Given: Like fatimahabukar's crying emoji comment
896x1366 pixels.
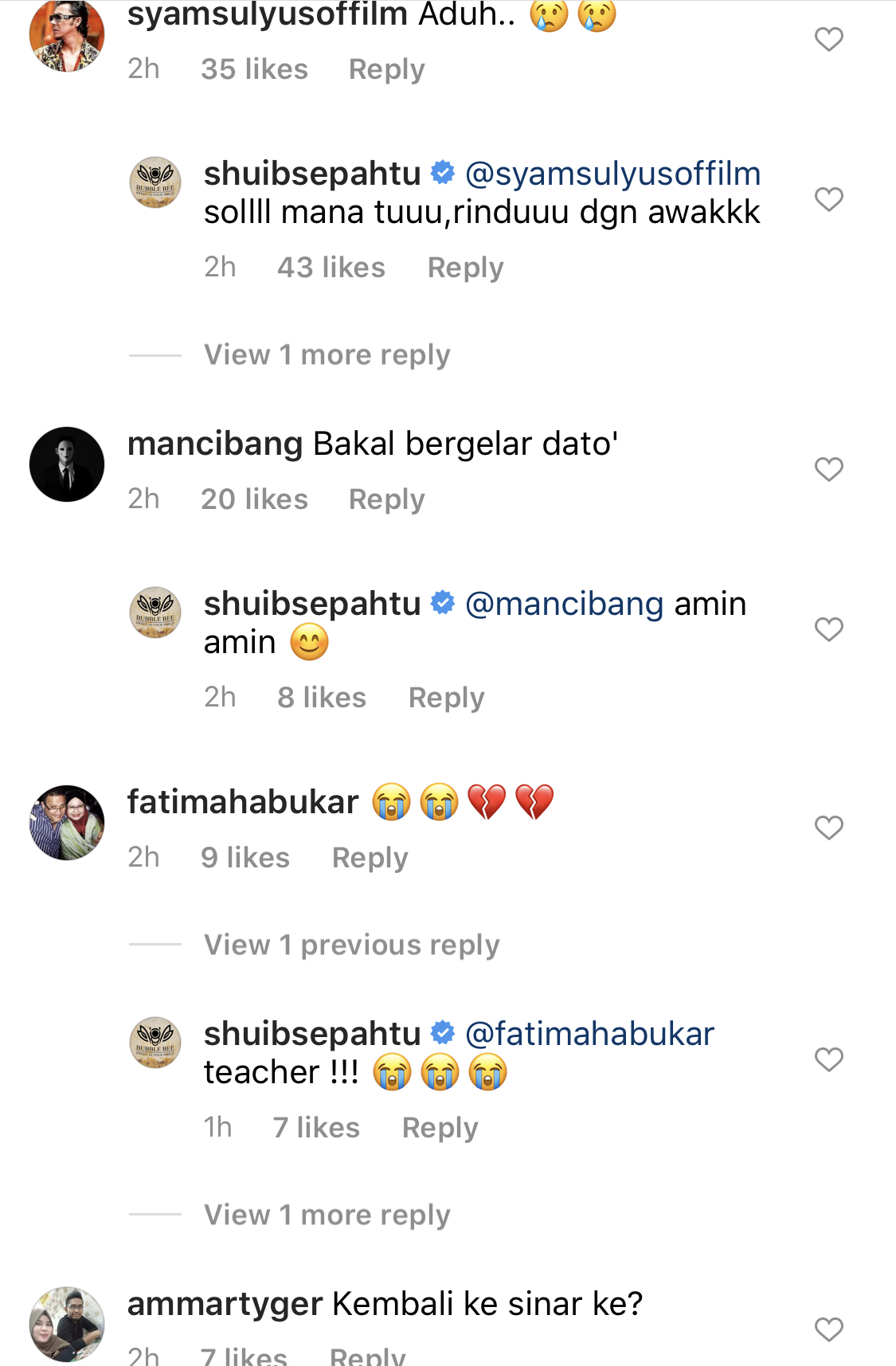Looking at the screenshot, I should [828, 828].
